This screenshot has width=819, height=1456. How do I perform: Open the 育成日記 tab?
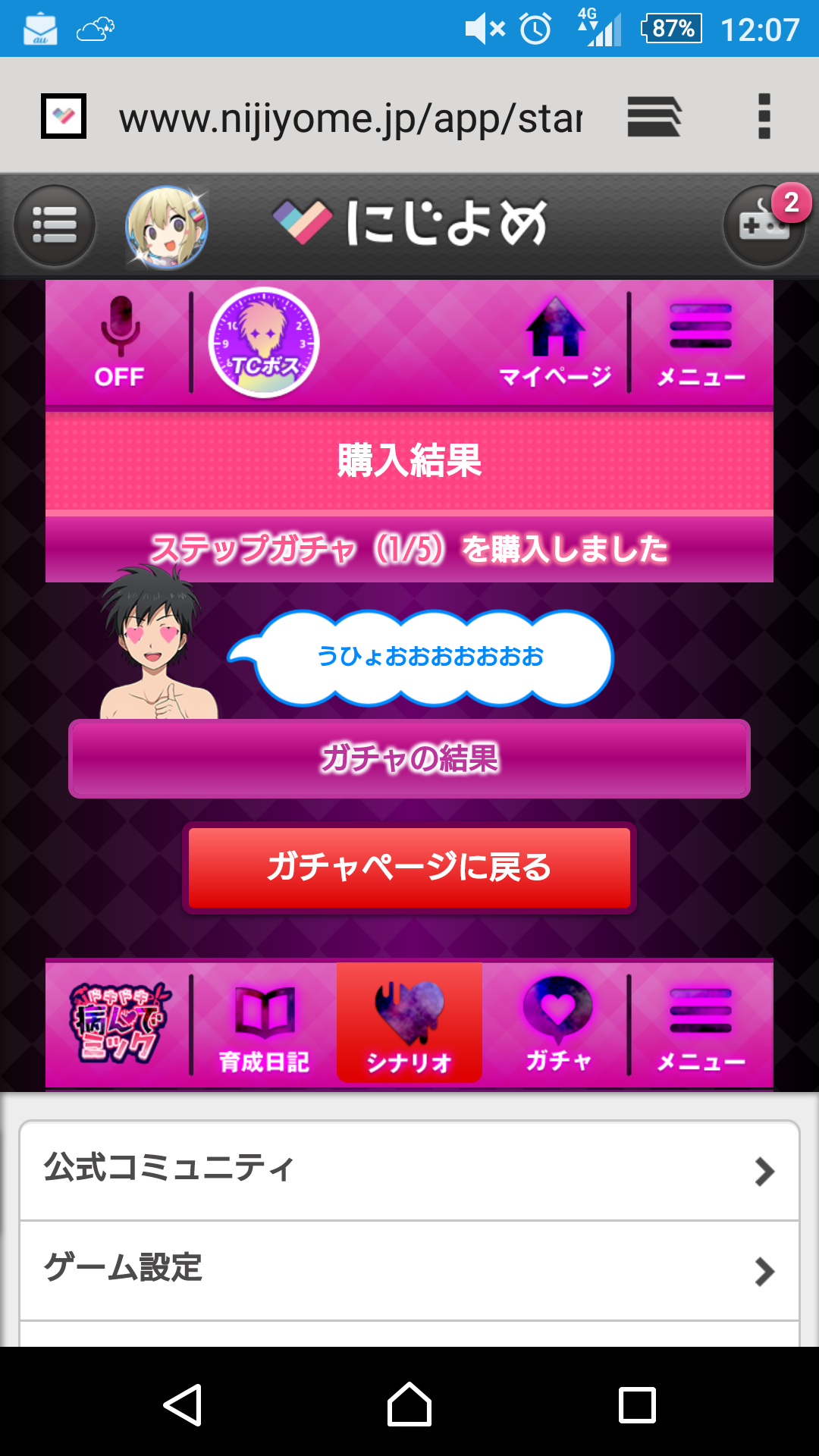[264, 1025]
